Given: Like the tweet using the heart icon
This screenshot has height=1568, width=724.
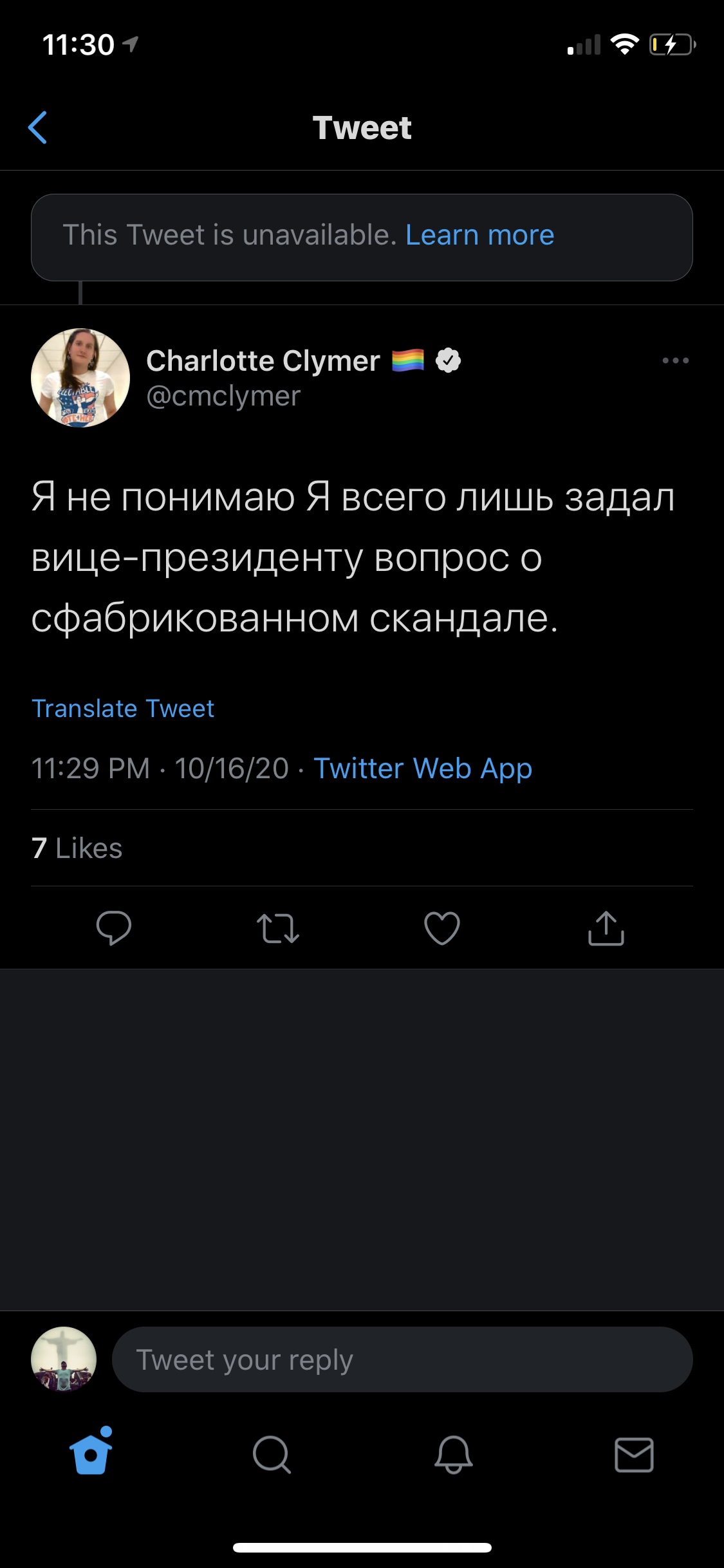Looking at the screenshot, I should [x=441, y=929].
